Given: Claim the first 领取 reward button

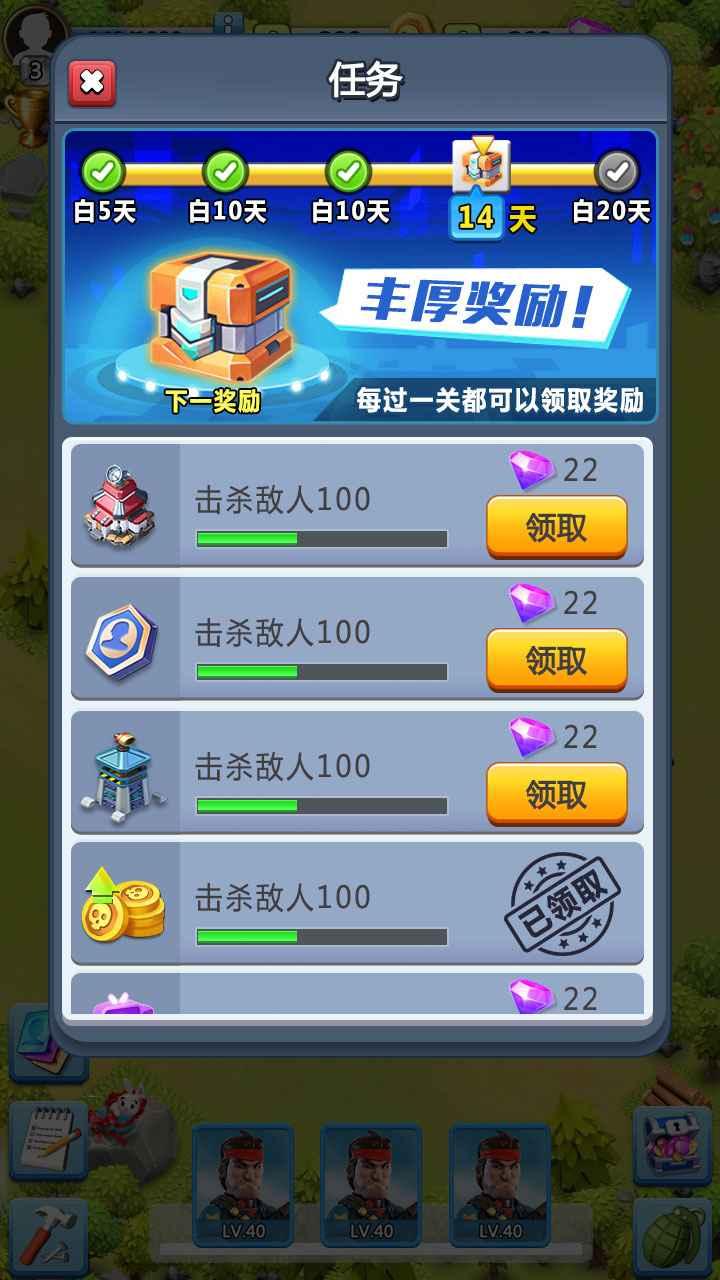Looking at the screenshot, I should coord(557,524).
